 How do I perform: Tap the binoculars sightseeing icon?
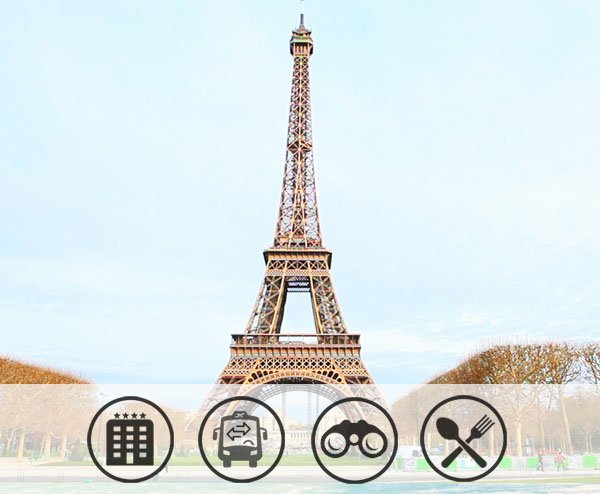(x=354, y=439)
